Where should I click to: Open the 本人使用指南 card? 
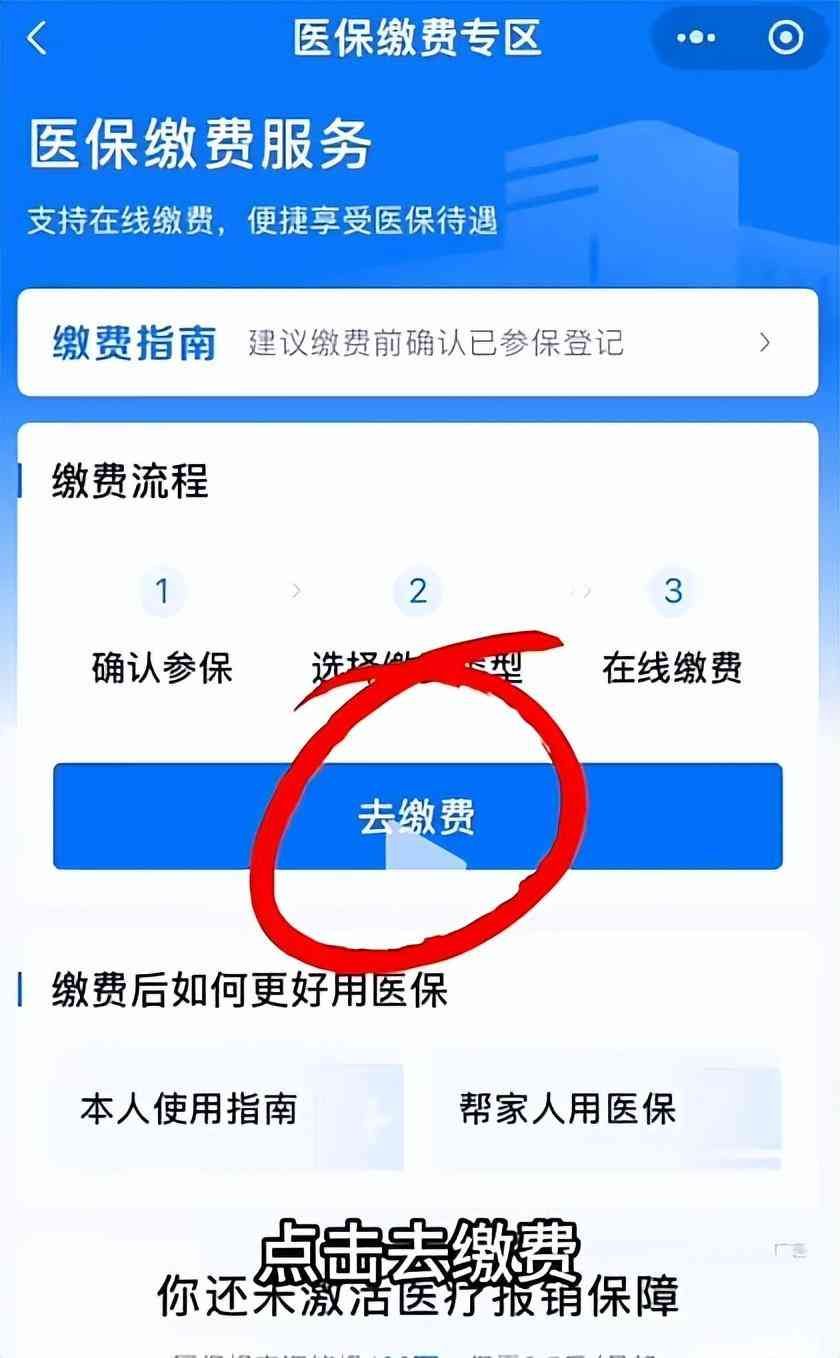(x=226, y=1109)
